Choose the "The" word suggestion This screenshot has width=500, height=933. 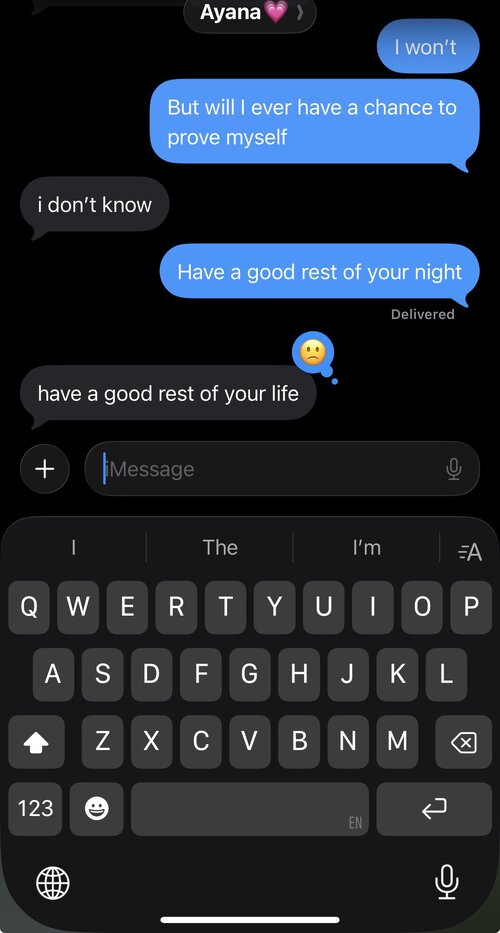[220, 547]
